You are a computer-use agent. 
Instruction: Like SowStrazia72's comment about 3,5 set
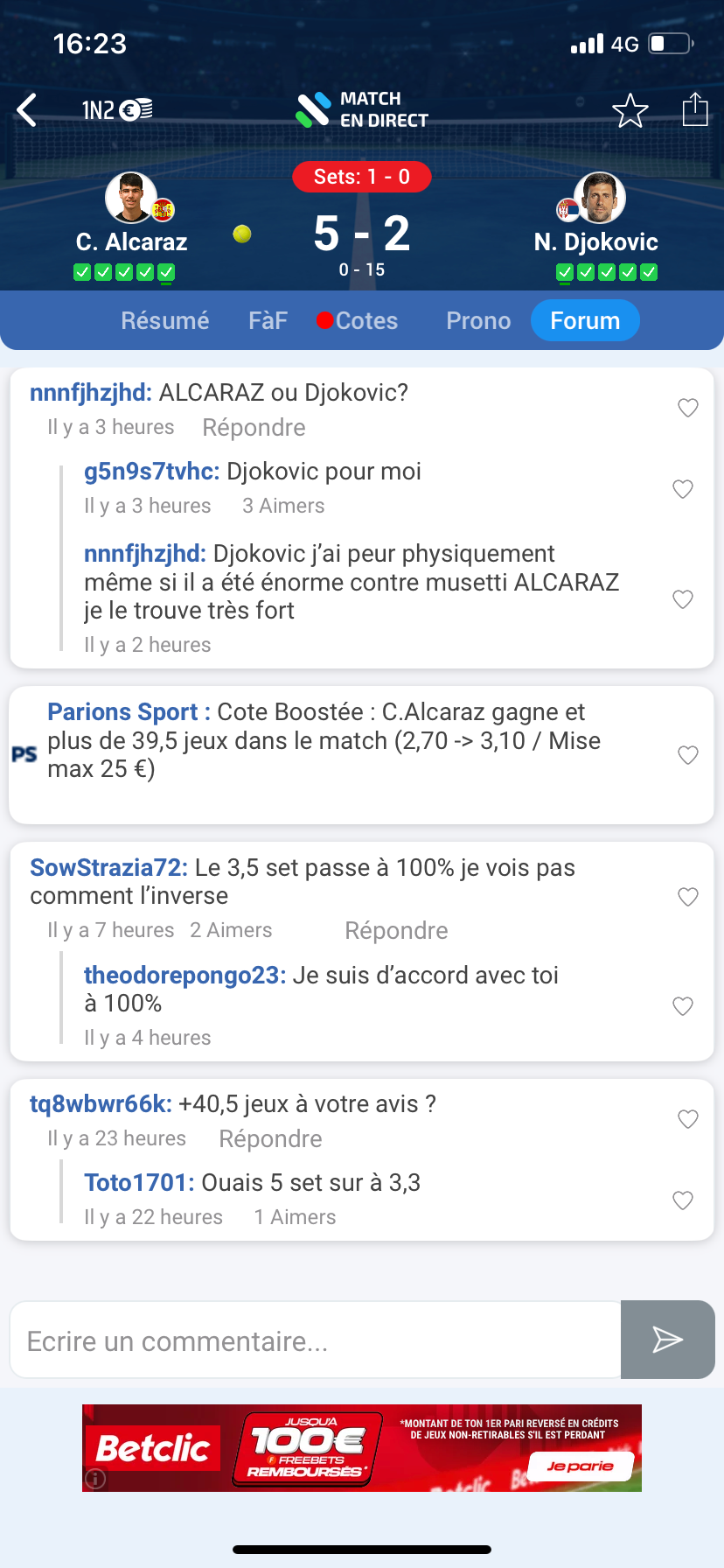pyautogui.click(x=688, y=897)
